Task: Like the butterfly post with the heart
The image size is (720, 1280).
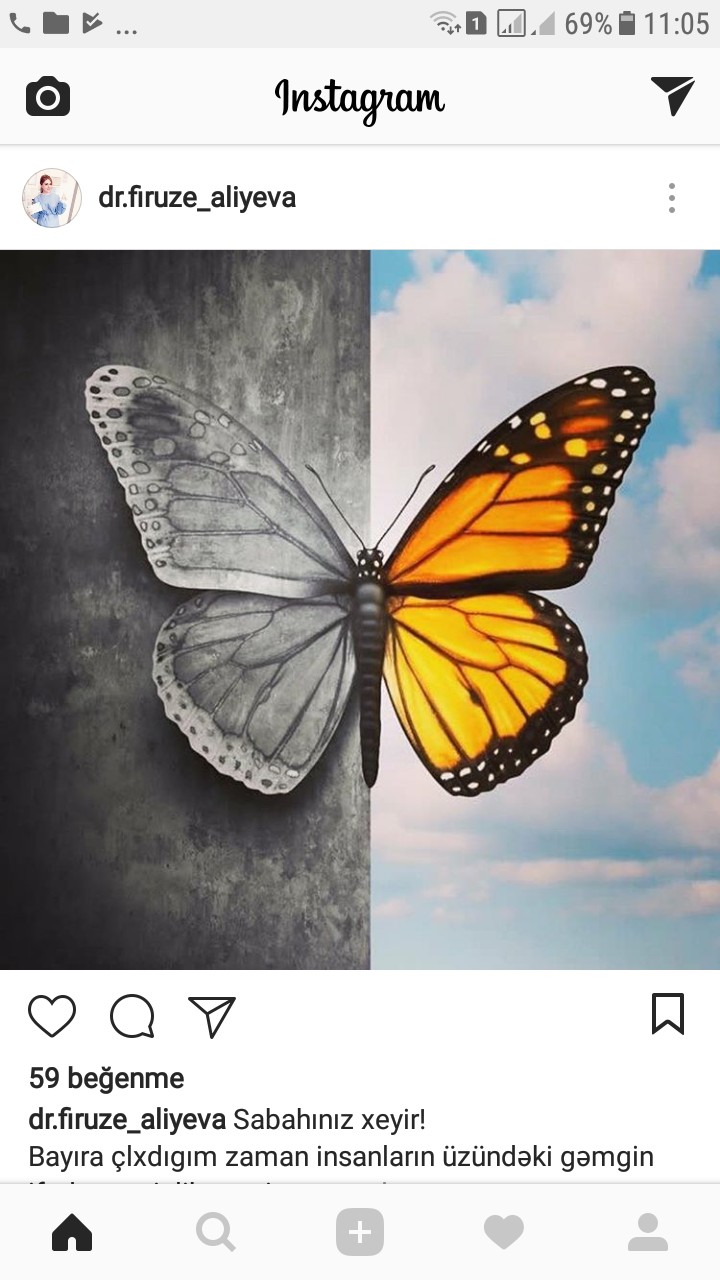Action: 52,1016
